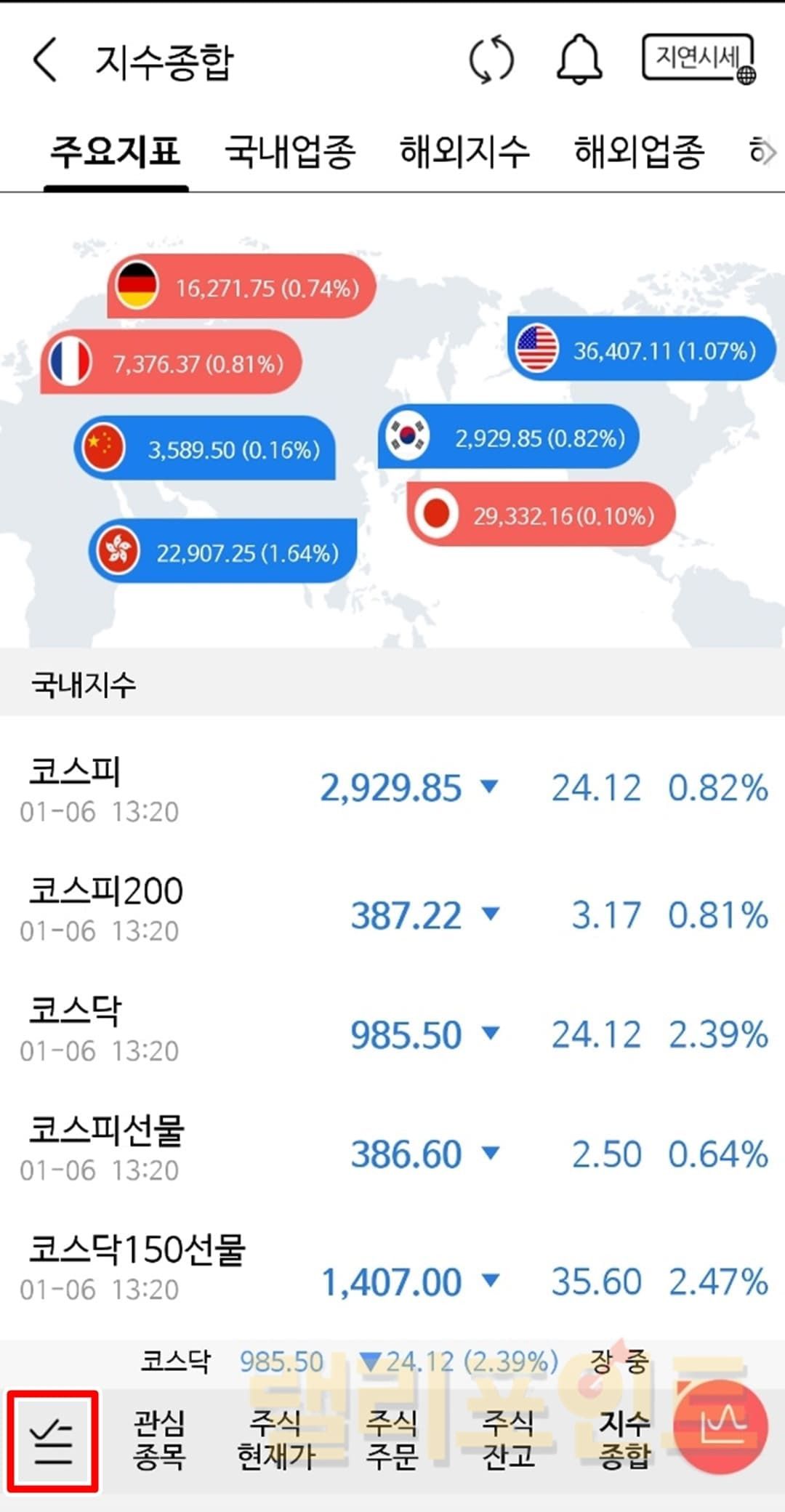This screenshot has width=785, height=1512.
Task: Open the 코스피 index row
Action: tap(392, 789)
